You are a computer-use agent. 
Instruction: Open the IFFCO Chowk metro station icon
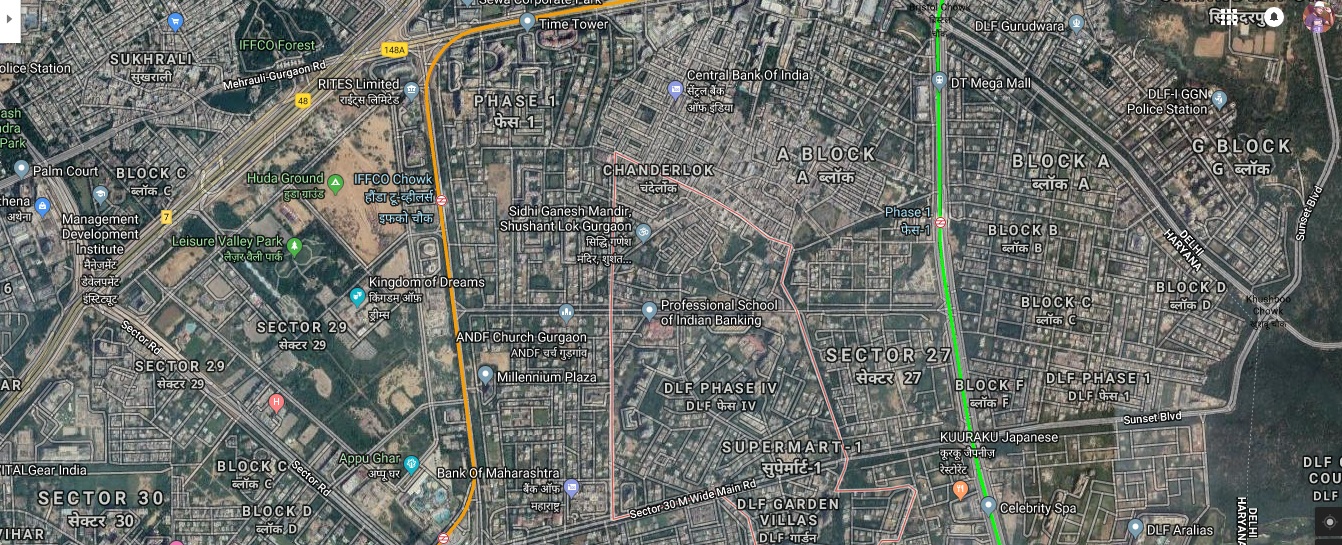[441, 199]
